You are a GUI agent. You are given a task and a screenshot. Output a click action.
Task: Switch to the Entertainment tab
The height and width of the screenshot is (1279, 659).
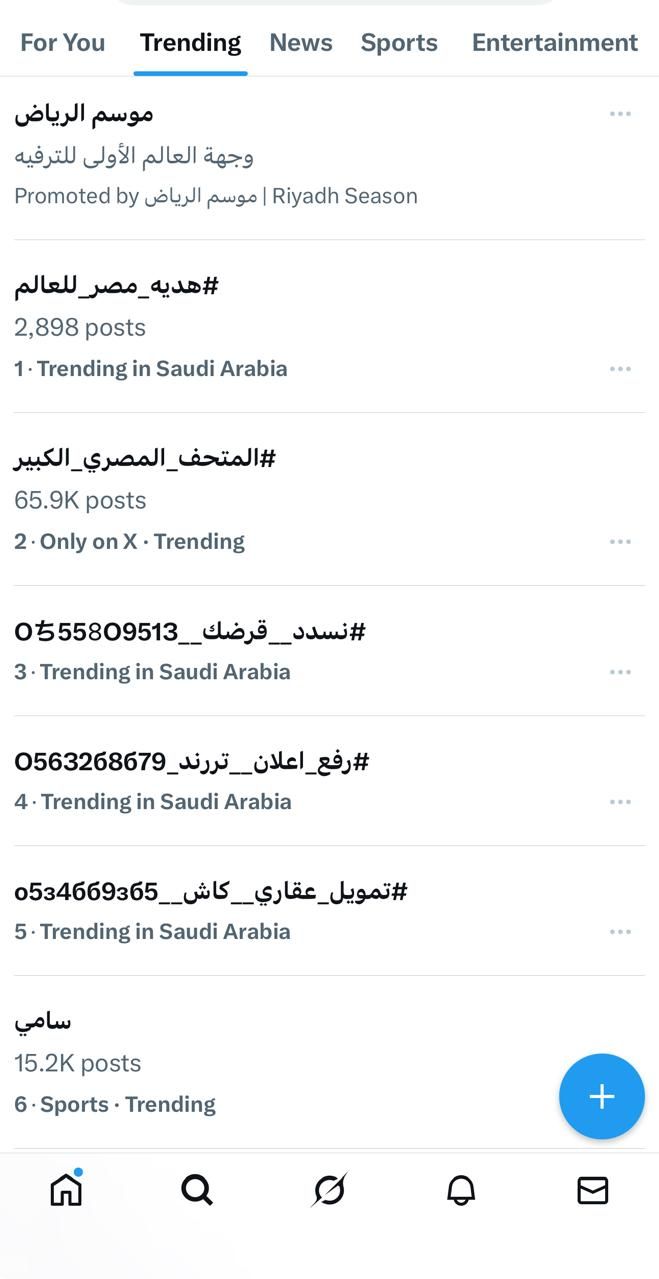(554, 43)
